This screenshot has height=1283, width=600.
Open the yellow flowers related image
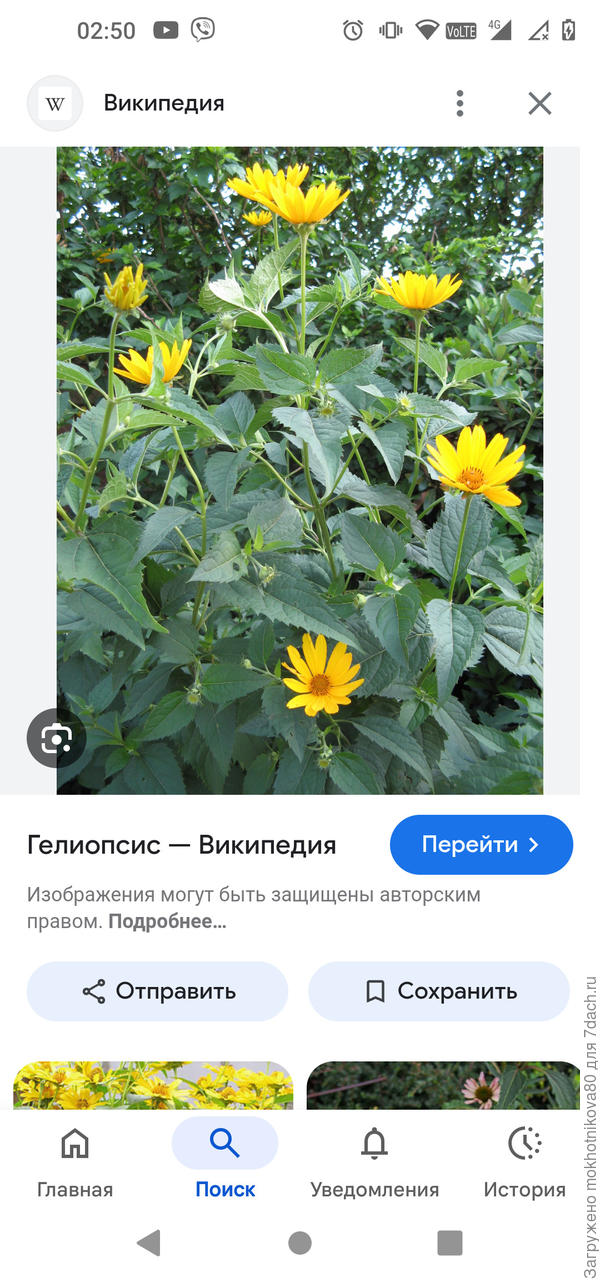(x=153, y=1085)
